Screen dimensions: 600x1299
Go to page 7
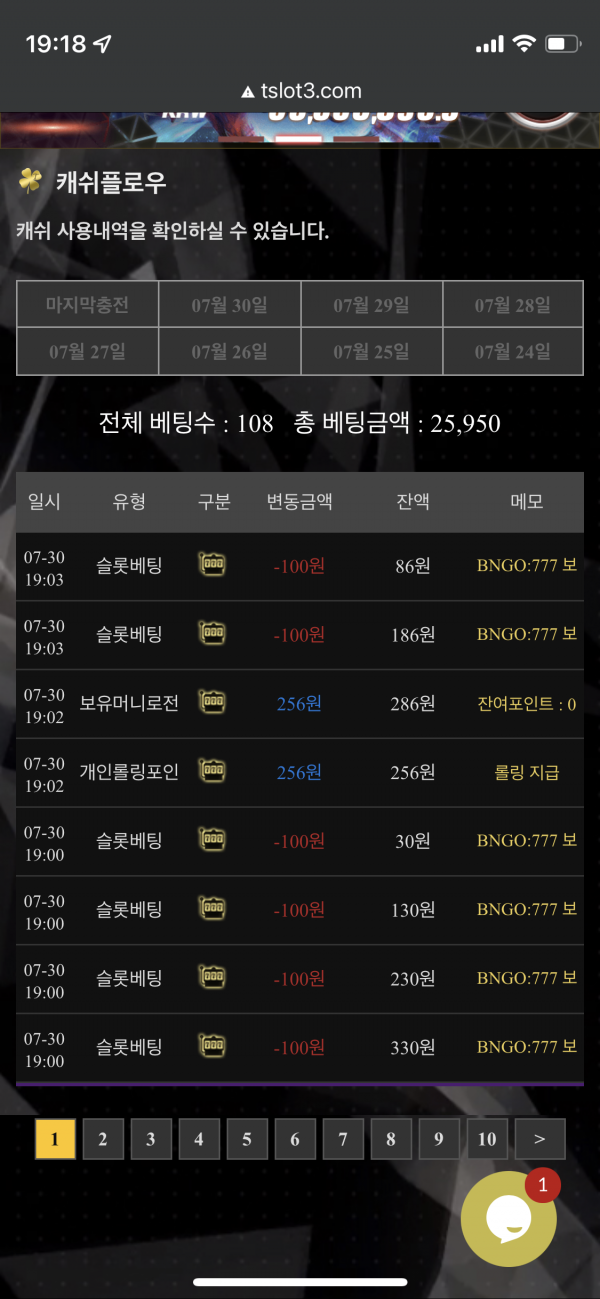pyautogui.click(x=343, y=1139)
